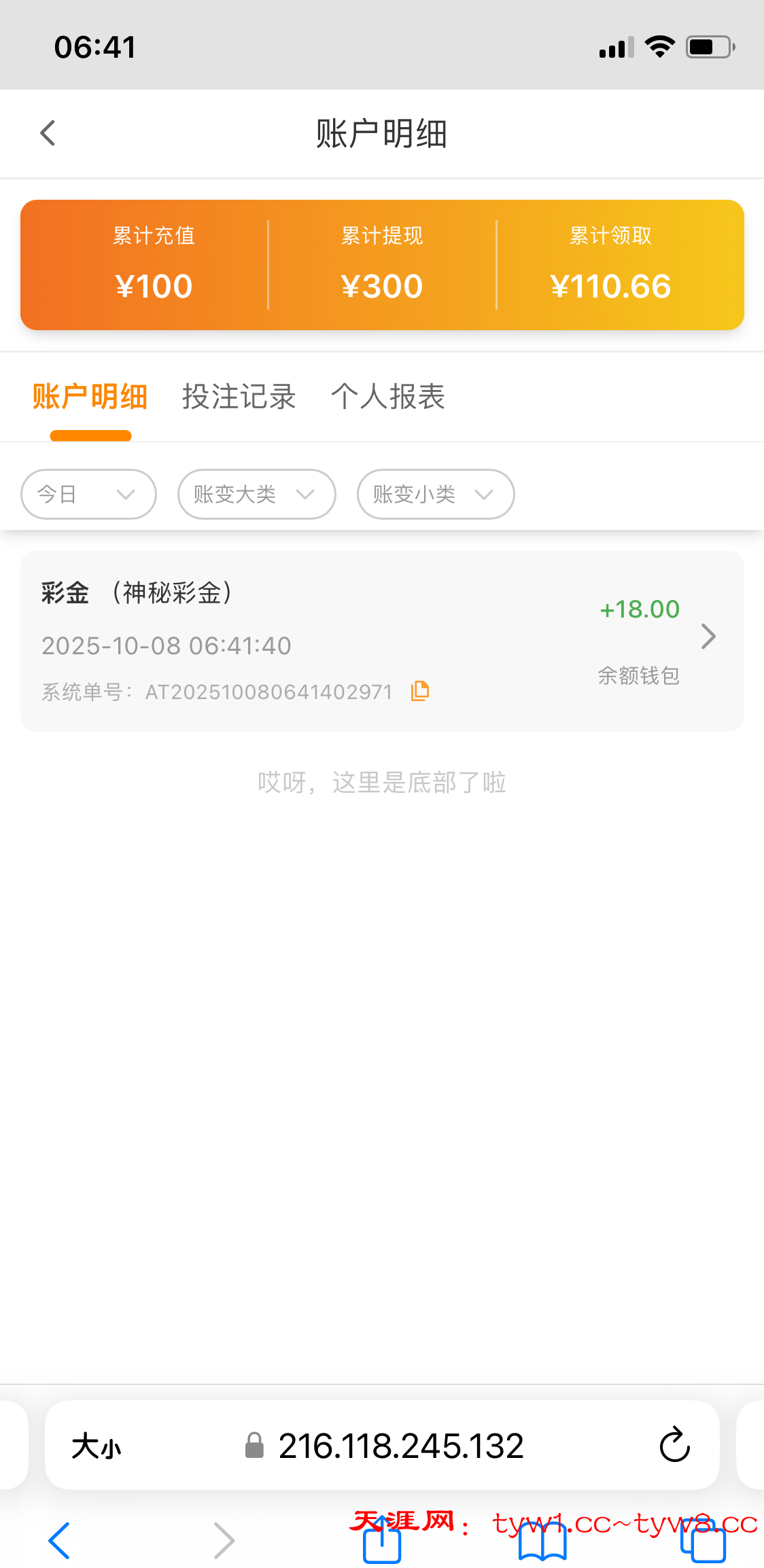Open the 大小 text size menu
The height and width of the screenshot is (1568, 764).
(97, 1445)
